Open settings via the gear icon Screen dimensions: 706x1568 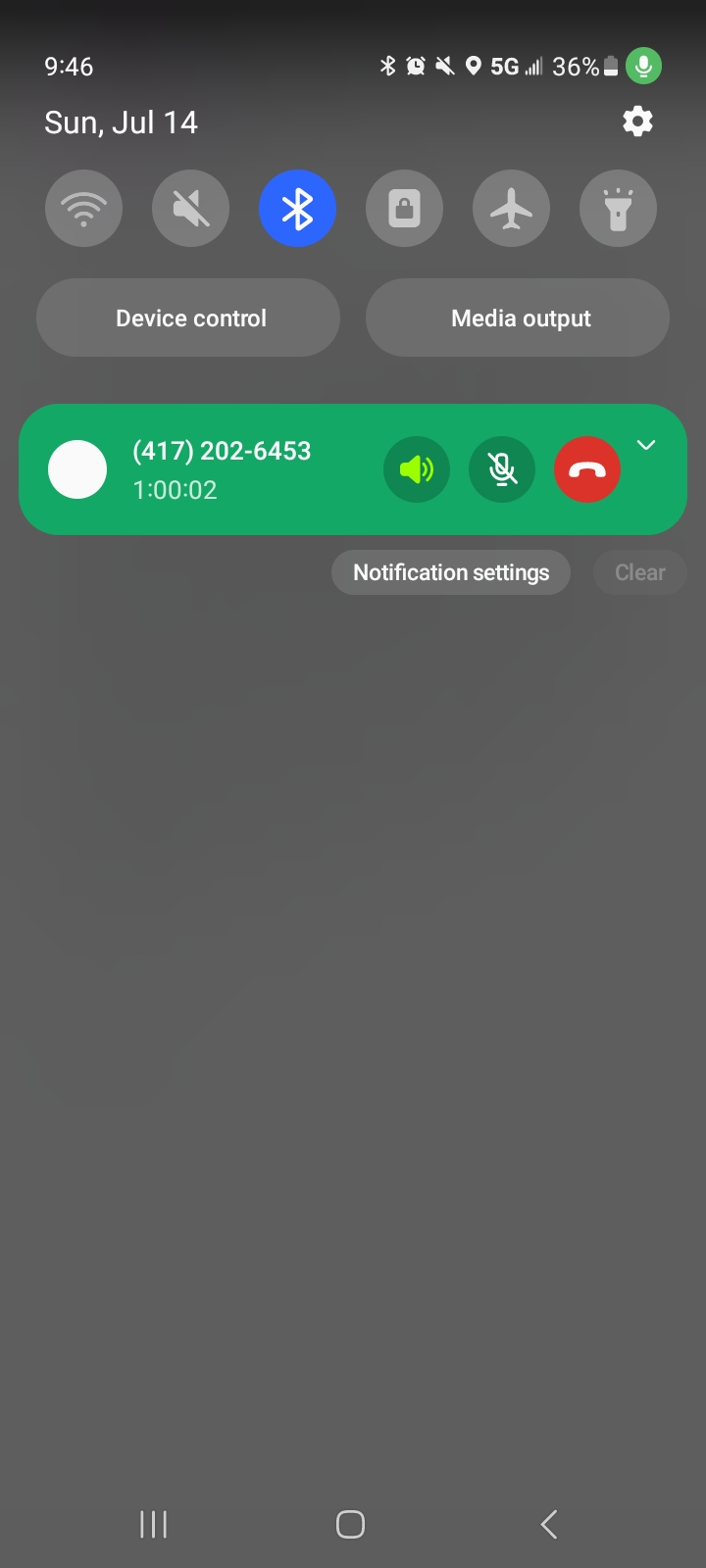click(x=637, y=122)
